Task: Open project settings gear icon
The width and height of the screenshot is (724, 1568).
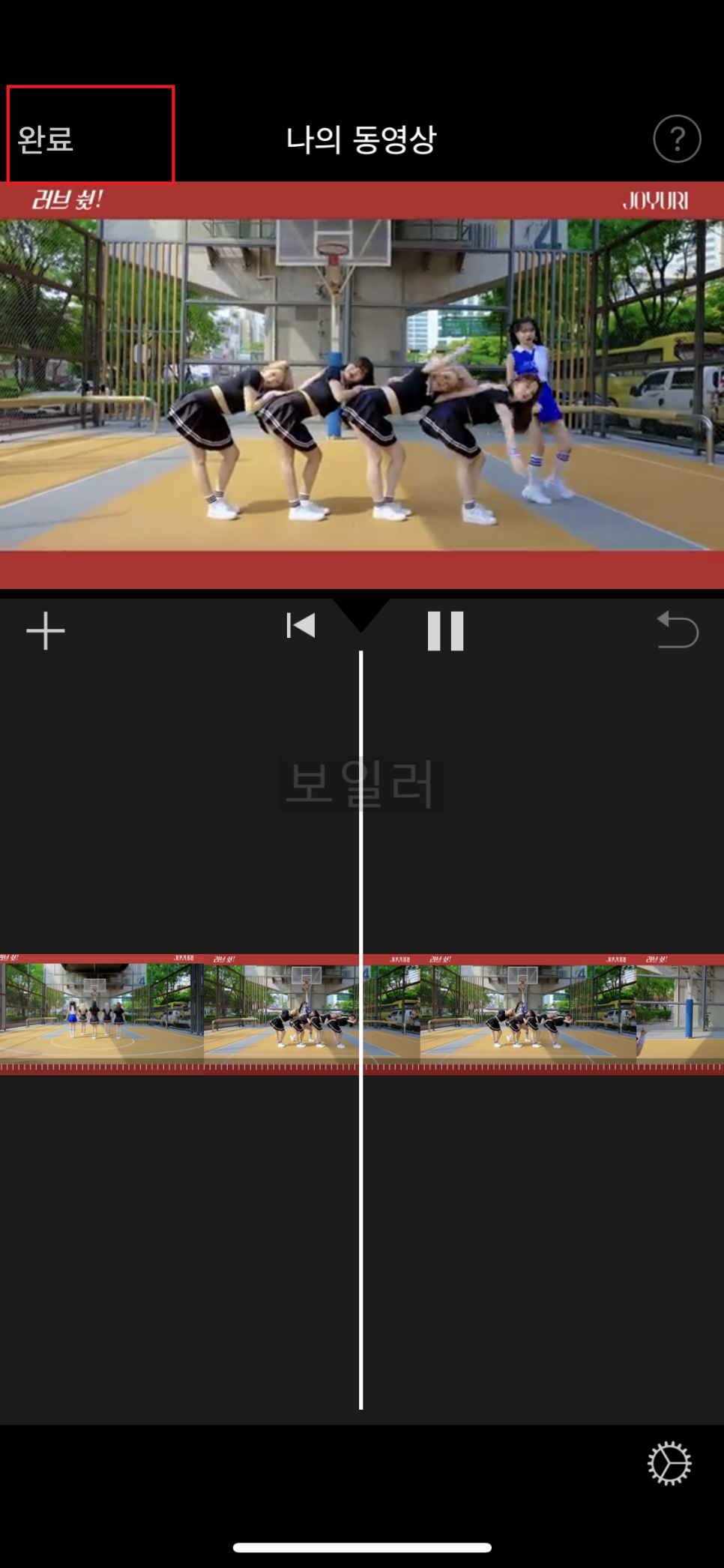Action: click(669, 1462)
